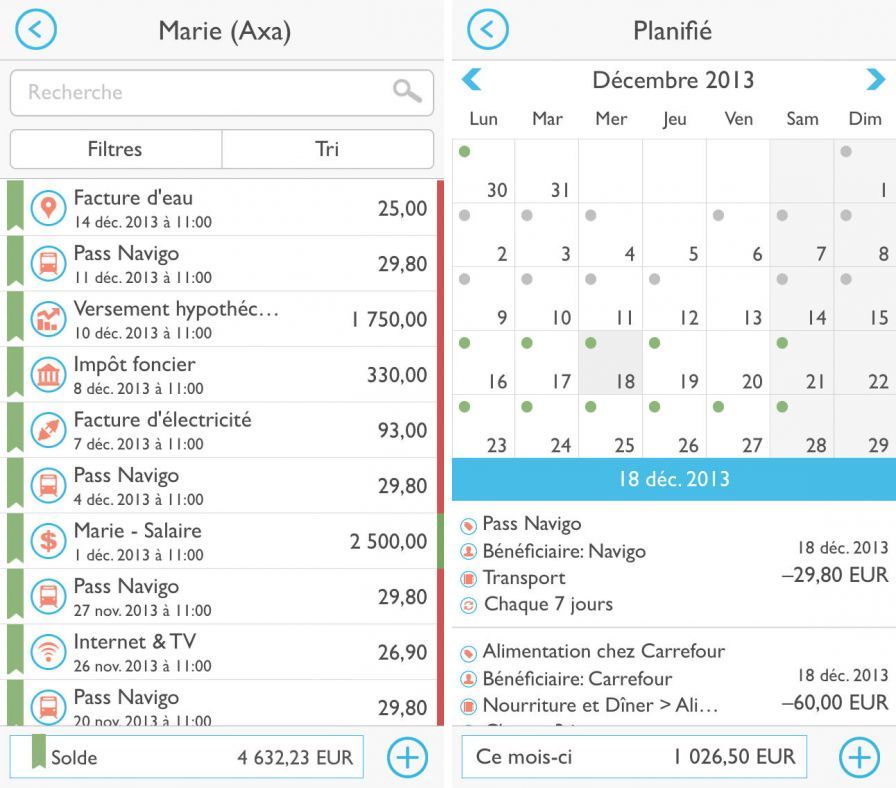
Task: Open the scheduled Pass Navigo every 7 days
Action: (x=672, y=564)
